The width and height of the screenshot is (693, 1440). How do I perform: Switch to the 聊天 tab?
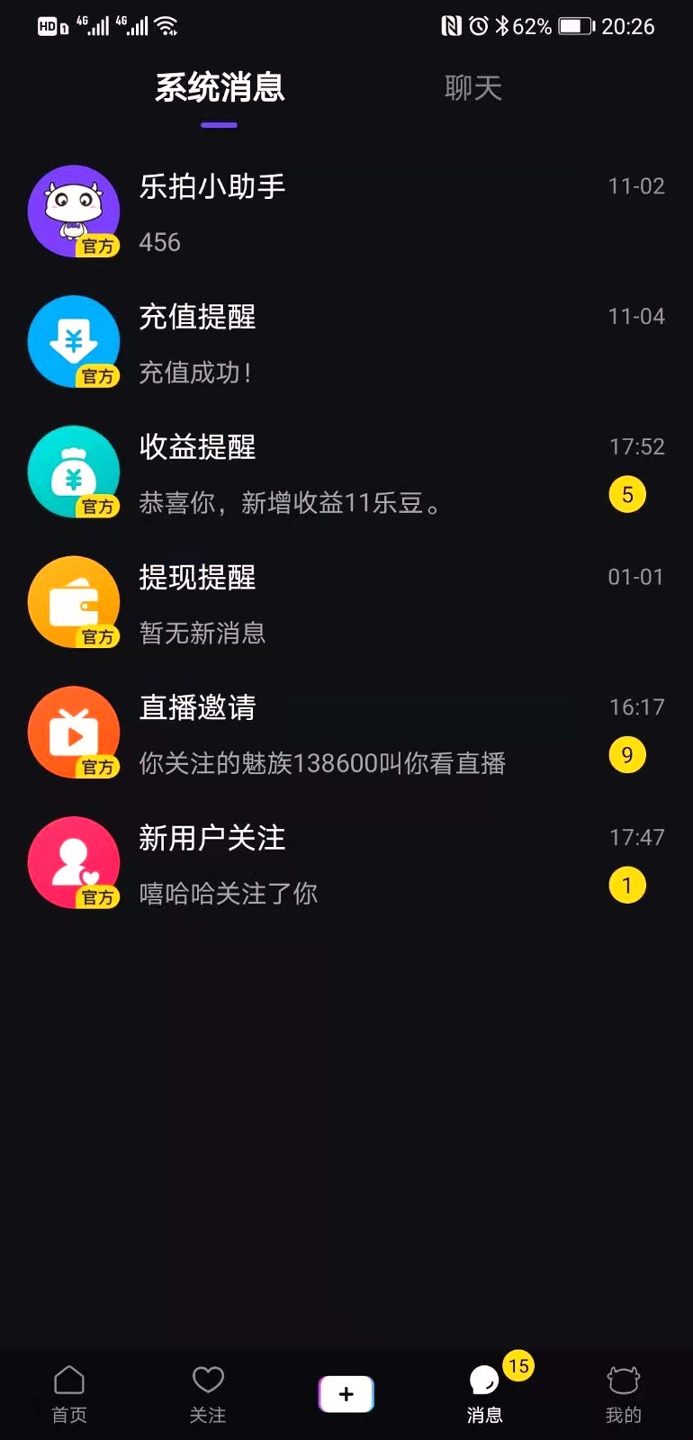472,88
